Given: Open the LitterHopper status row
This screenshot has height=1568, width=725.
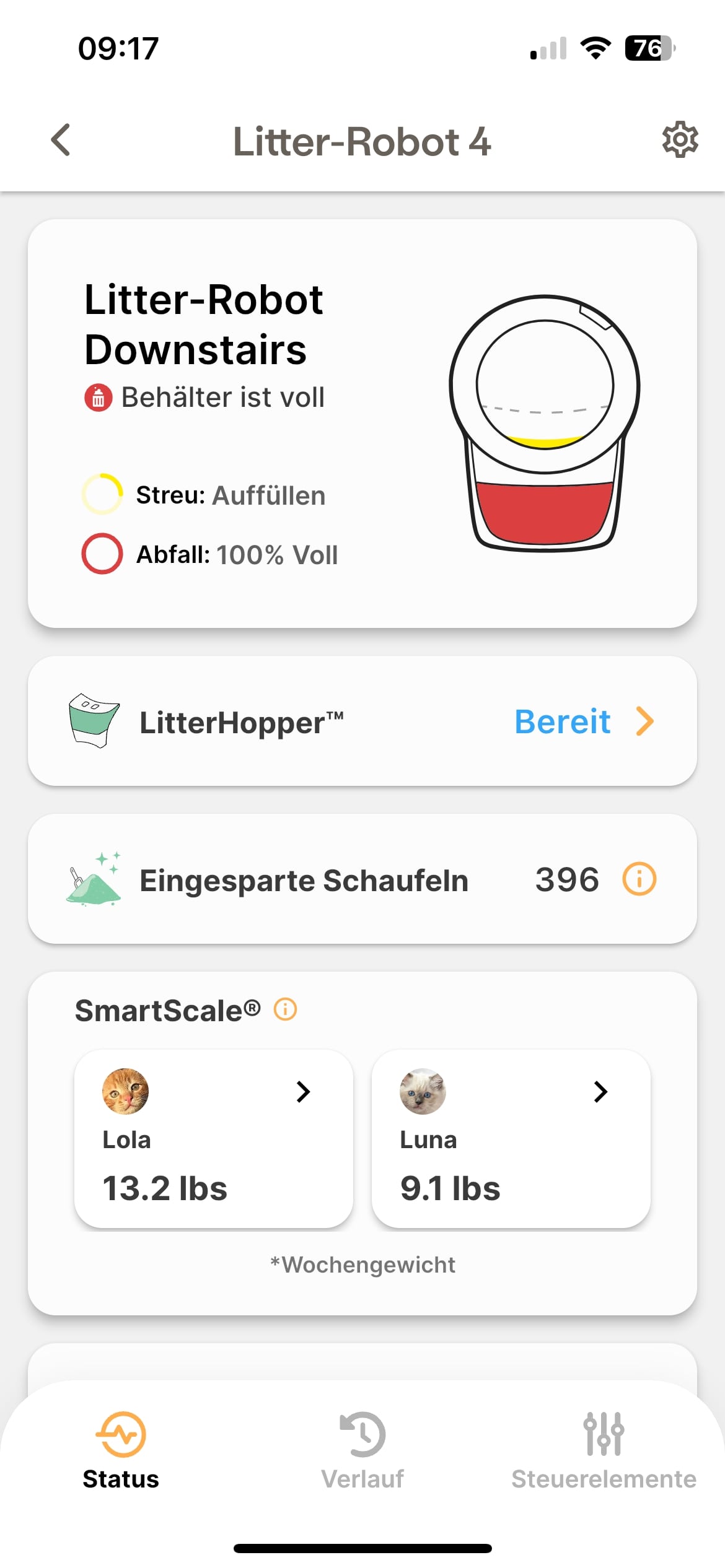Looking at the screenshot, I should (362, 721).
